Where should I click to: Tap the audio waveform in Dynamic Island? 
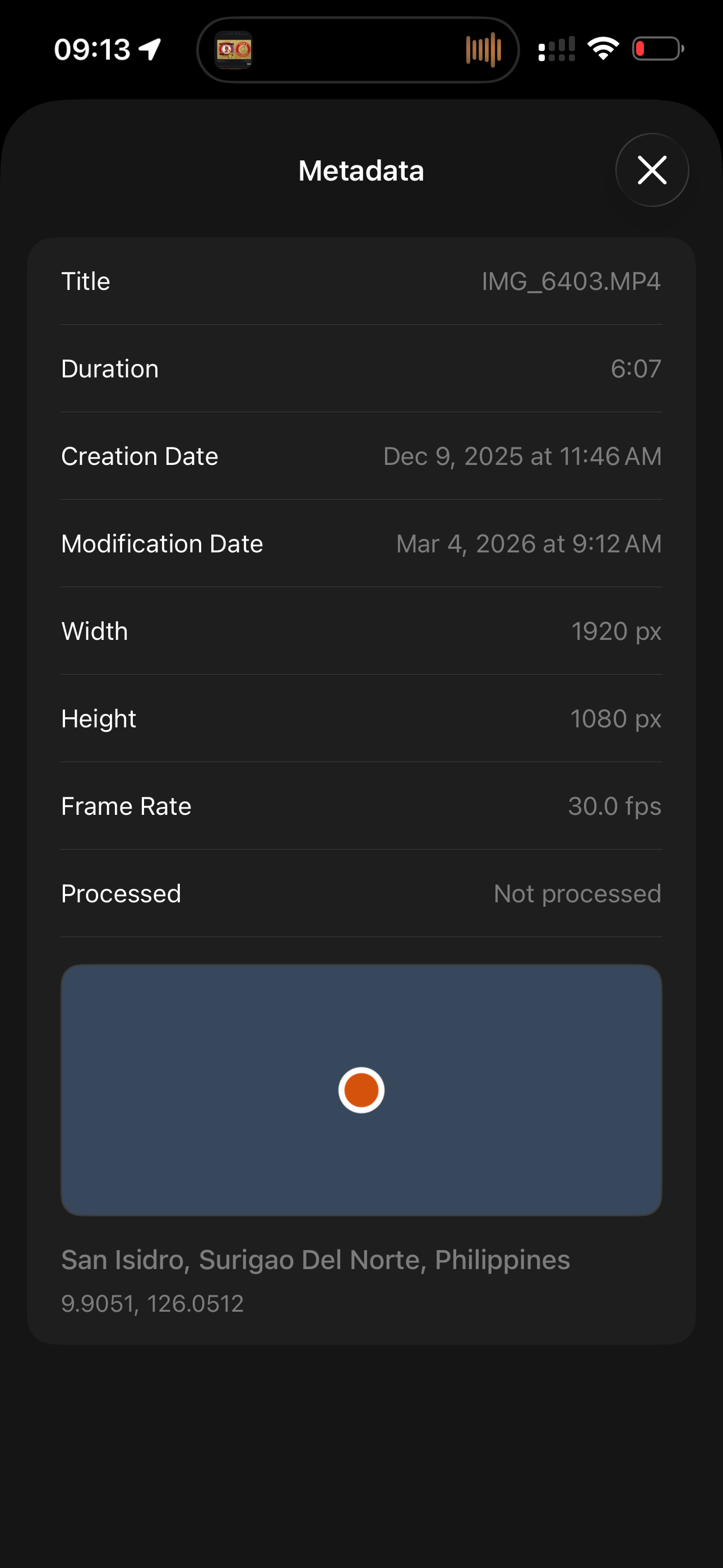tap(482, 51)
